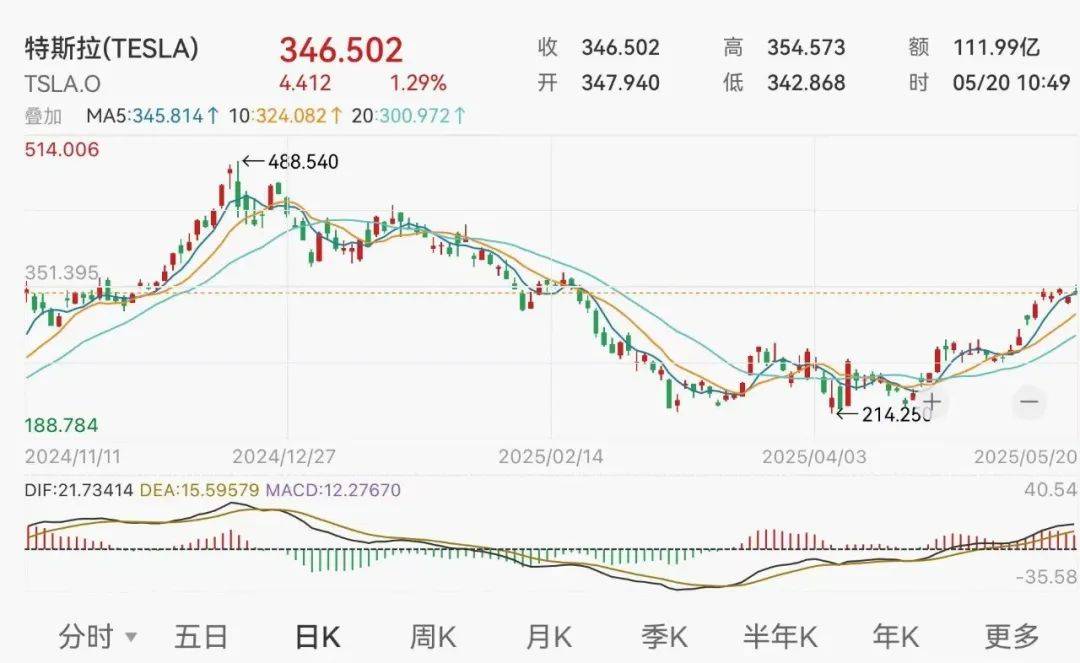View the 年K yearly chart
This screenshot has width=1080, height=663.
pyautogui.click(x=896, y=636)
